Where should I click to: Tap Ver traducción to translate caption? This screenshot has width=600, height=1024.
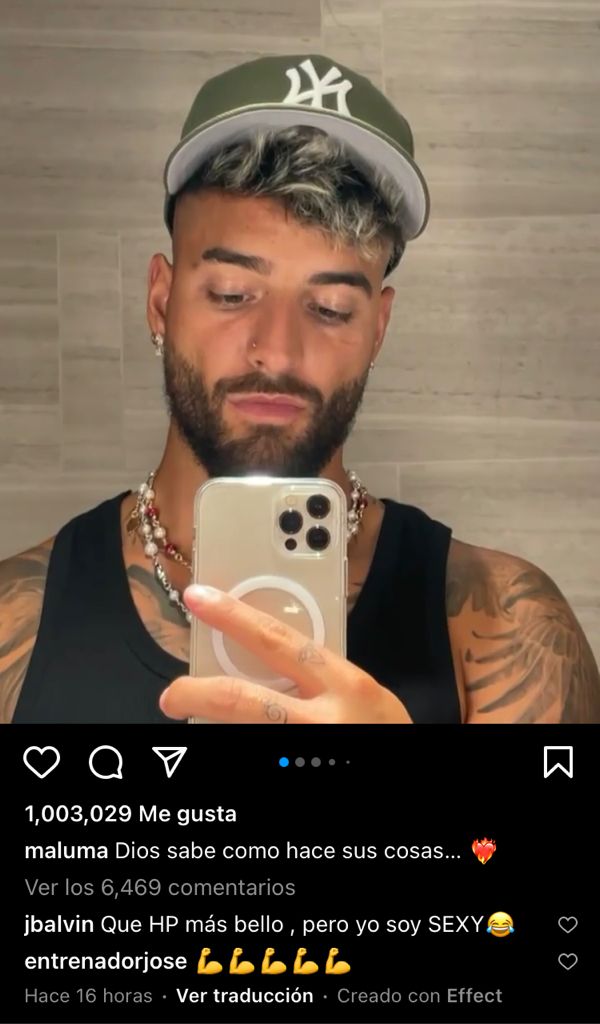click(x=244, y=996)
